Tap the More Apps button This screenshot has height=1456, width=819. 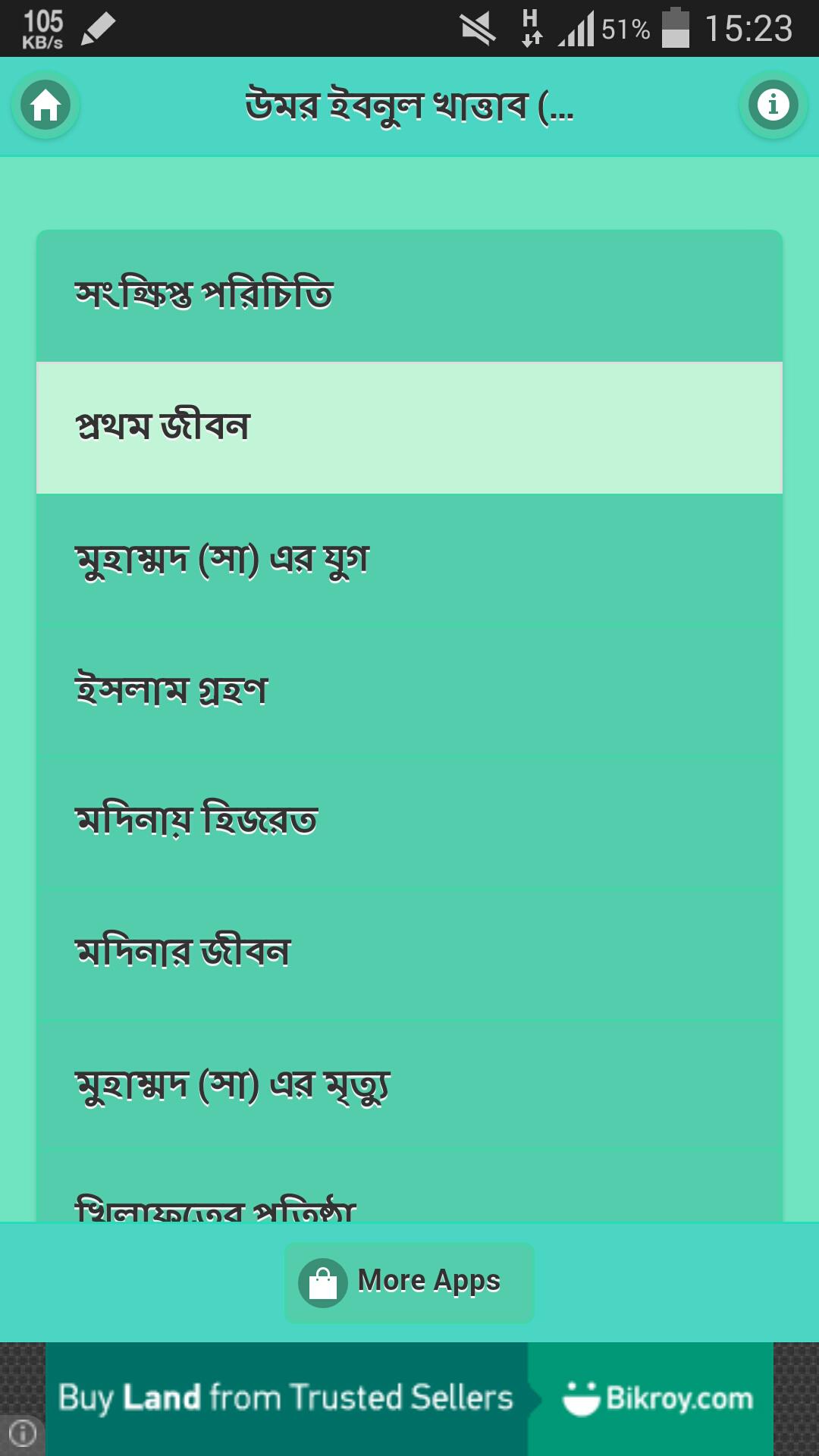(409, 1282)
